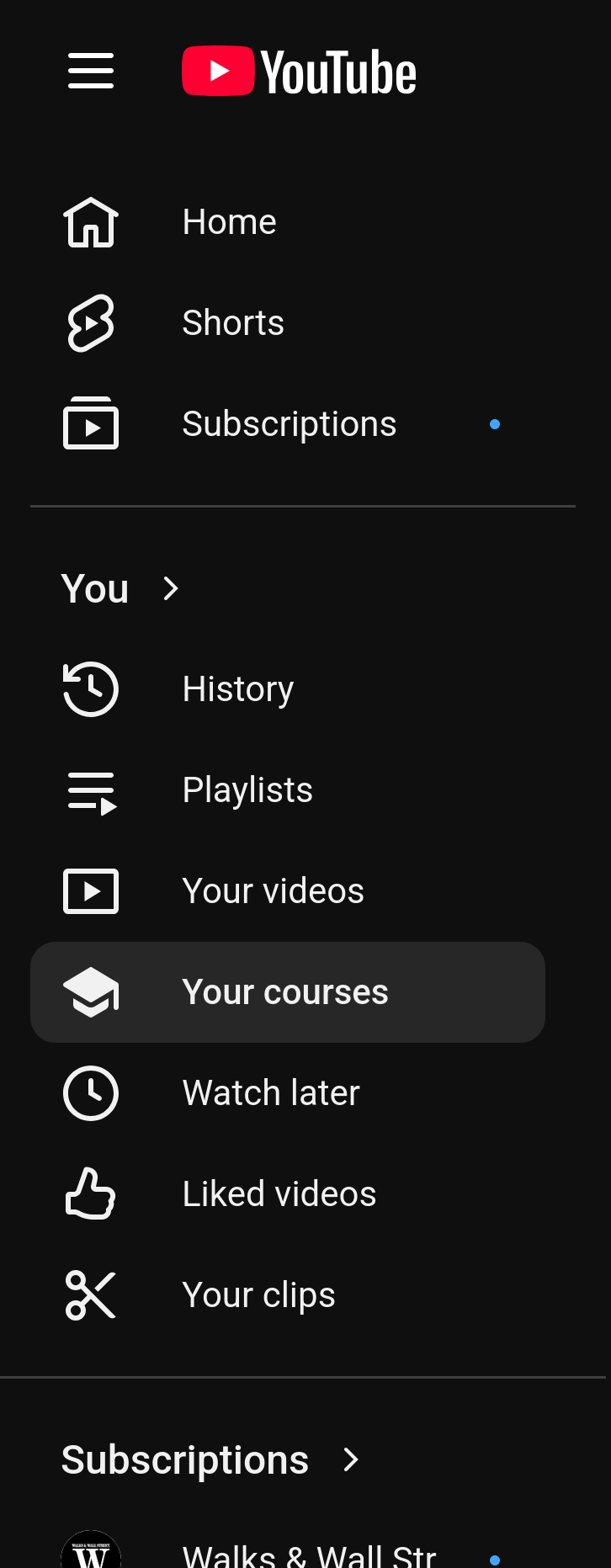
Task: Go to Home feed
Action: [x=229, y=222]
